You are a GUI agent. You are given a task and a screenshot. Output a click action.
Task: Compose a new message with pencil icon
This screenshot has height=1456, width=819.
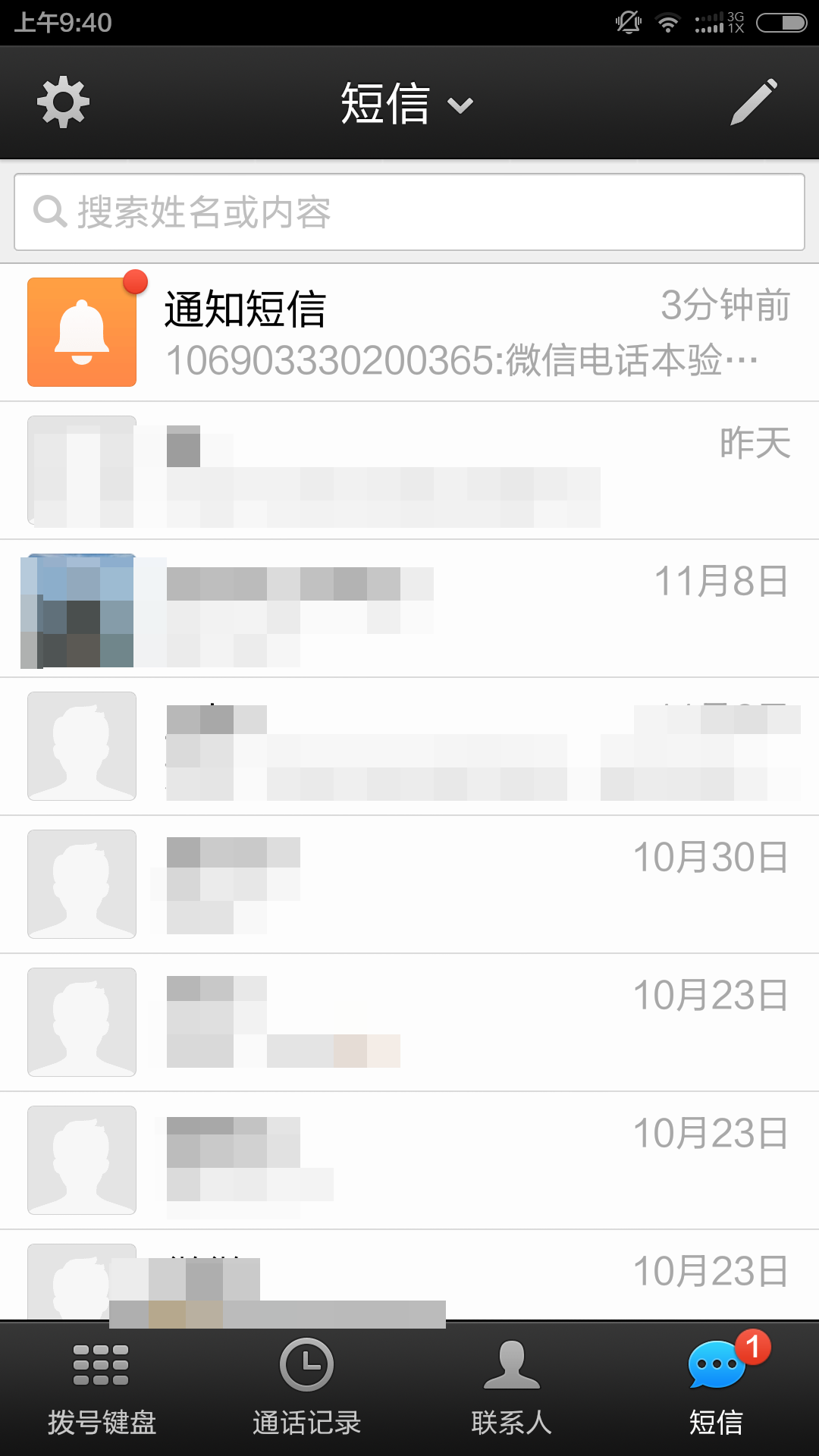755,102
